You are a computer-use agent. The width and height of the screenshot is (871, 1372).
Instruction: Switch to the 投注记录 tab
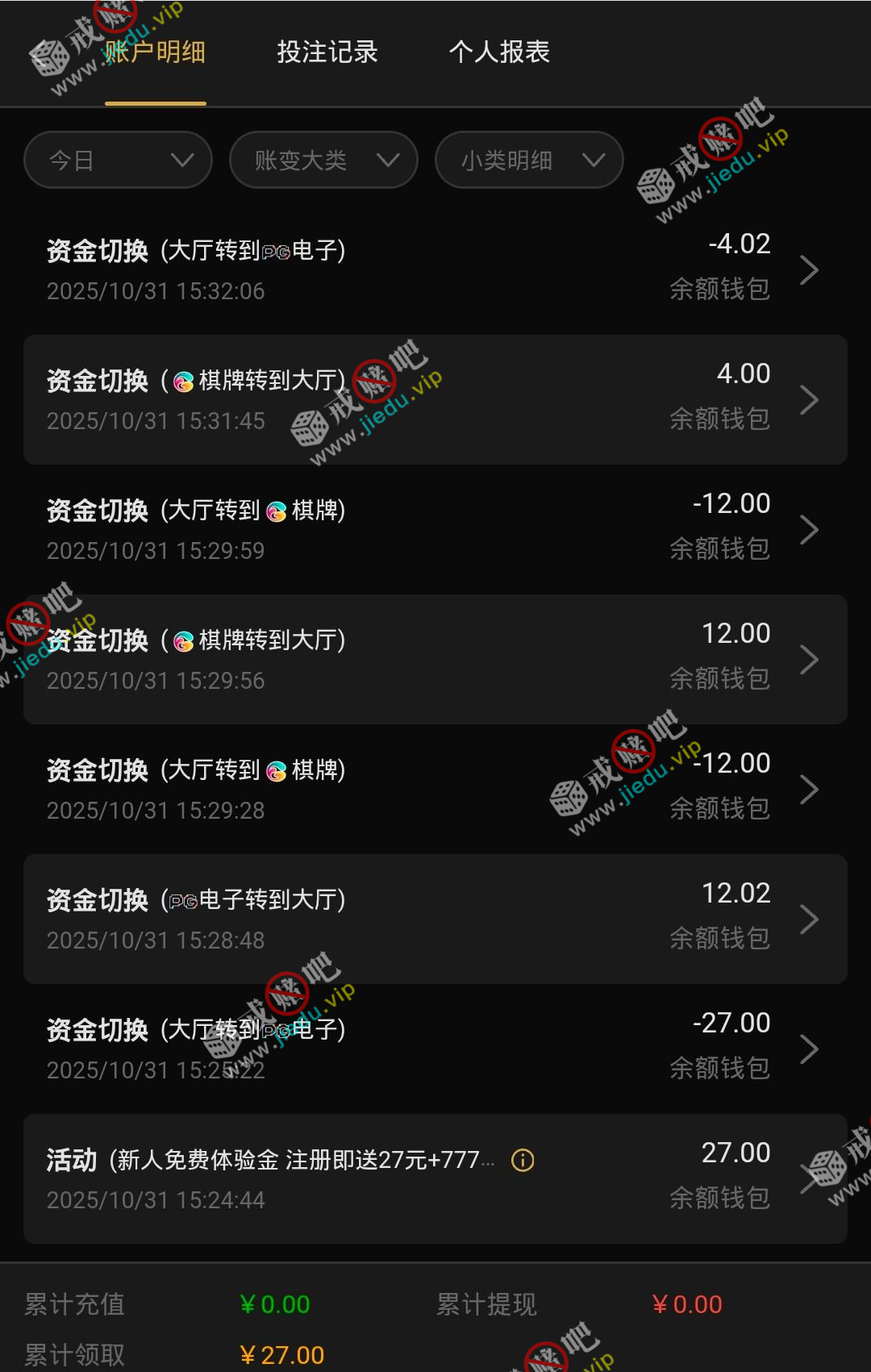pos(327,52)
